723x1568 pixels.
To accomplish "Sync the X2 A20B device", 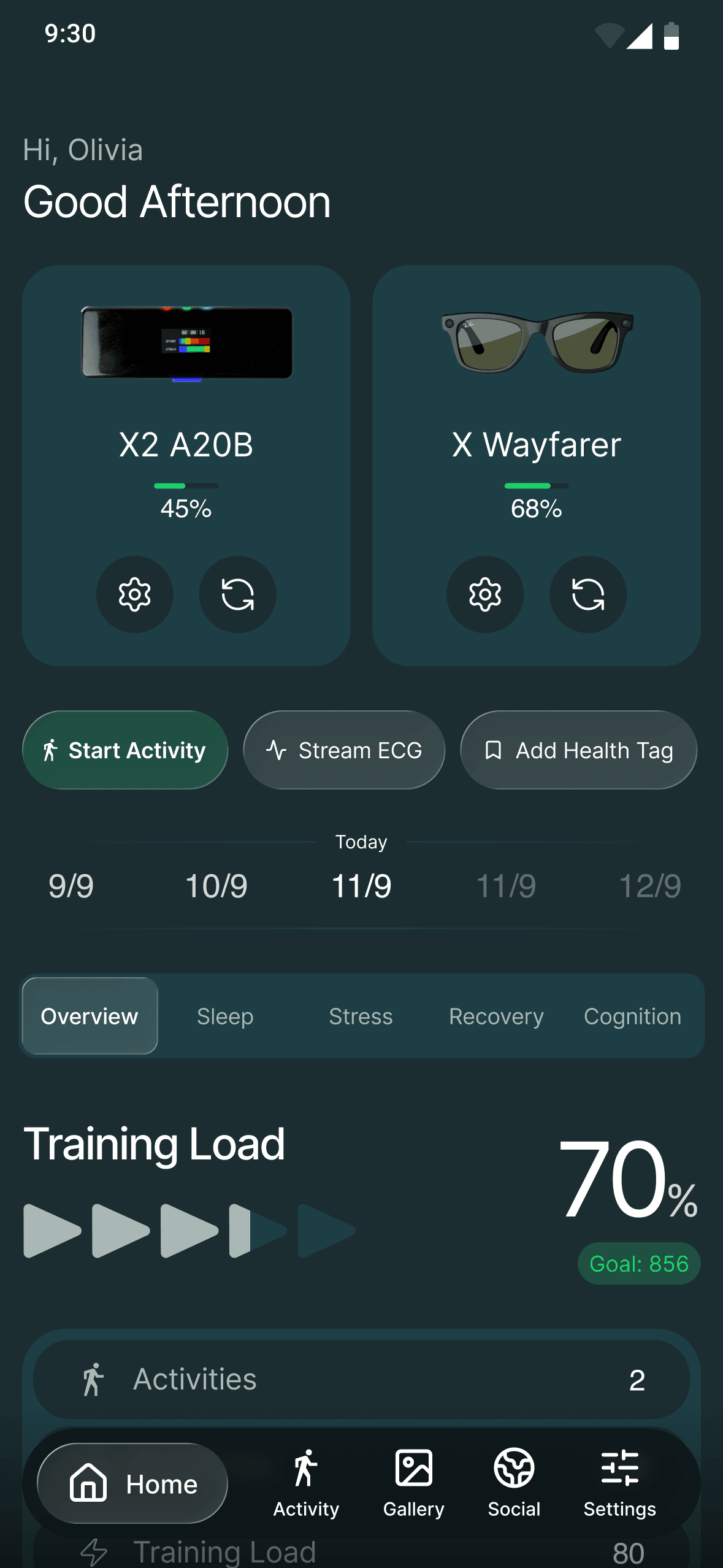I will click(x=237, y=594).
